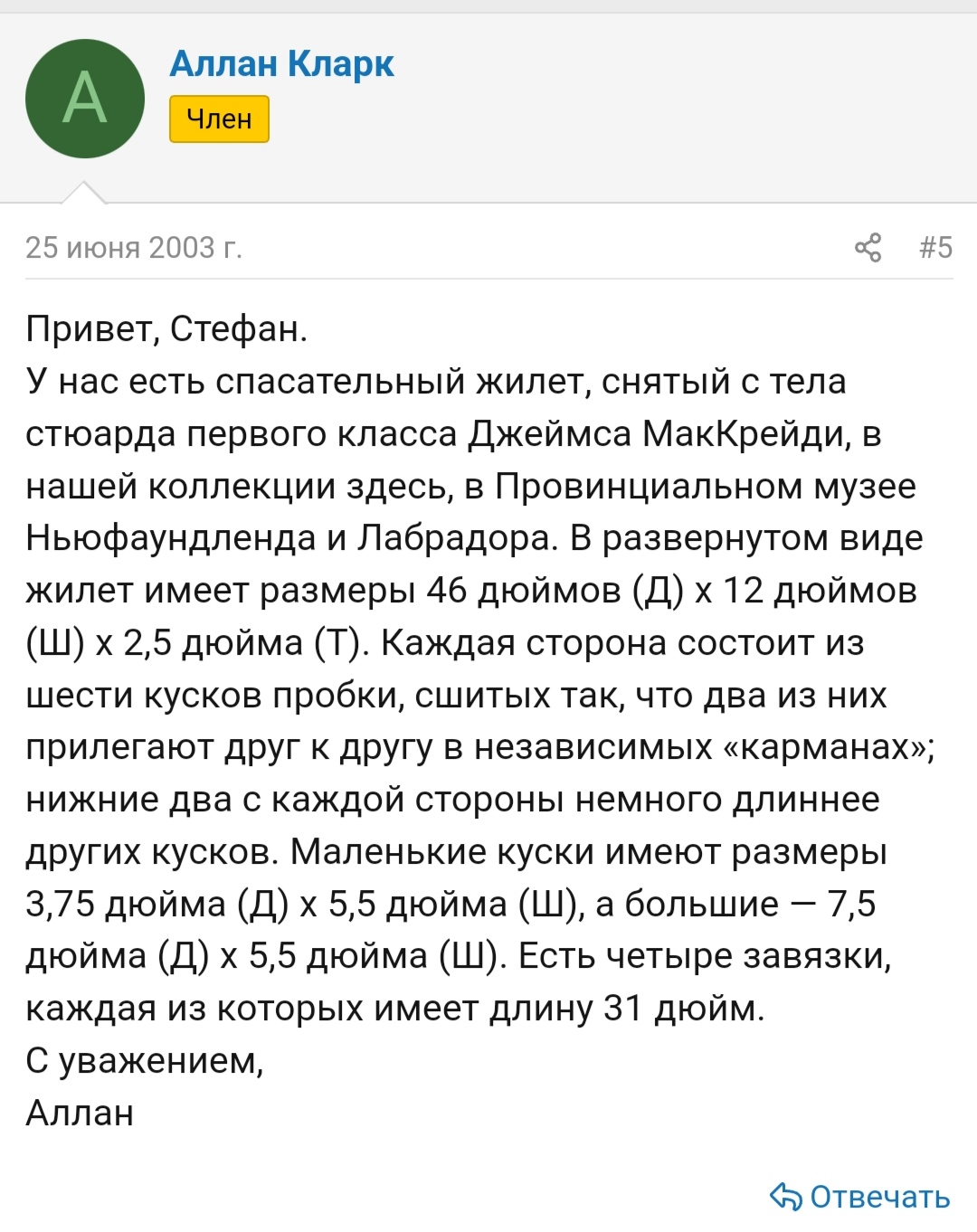Viewport: 977px width, 1232px height.
Task: Open the post permalink #5
Action: [935, 247]
